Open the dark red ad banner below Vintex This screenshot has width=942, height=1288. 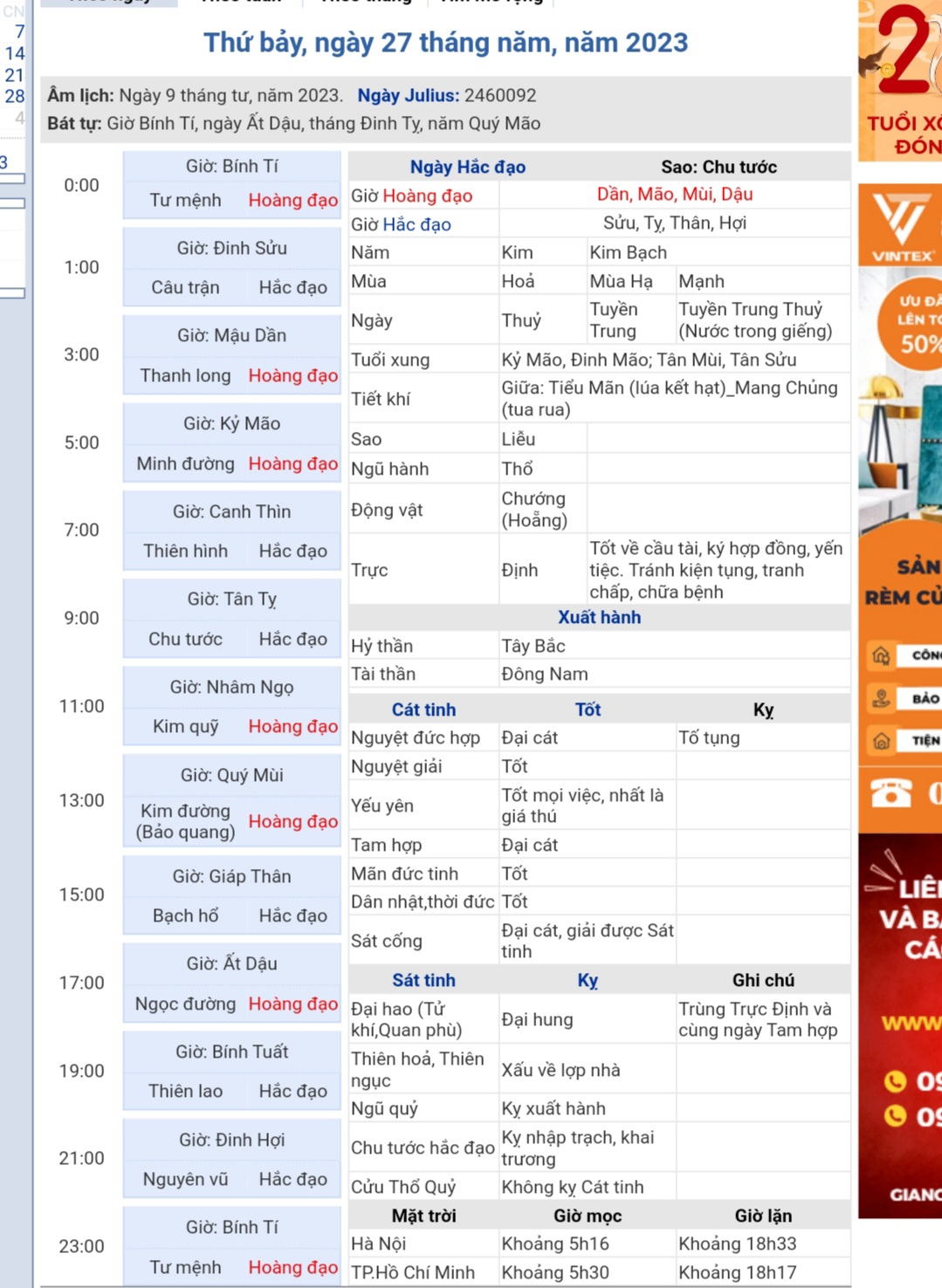pos(900,1025)
